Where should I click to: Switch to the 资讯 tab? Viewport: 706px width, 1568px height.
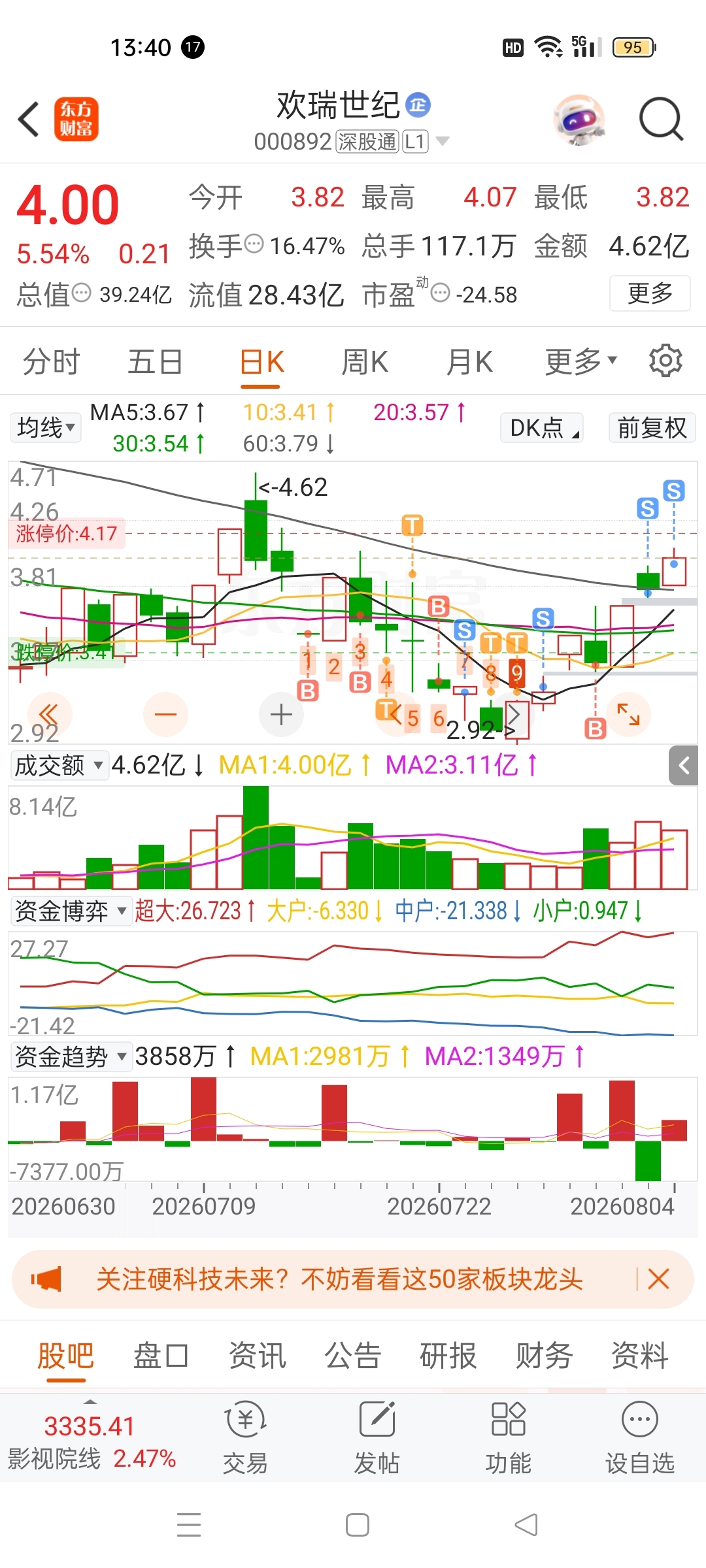click(257, 1355)
